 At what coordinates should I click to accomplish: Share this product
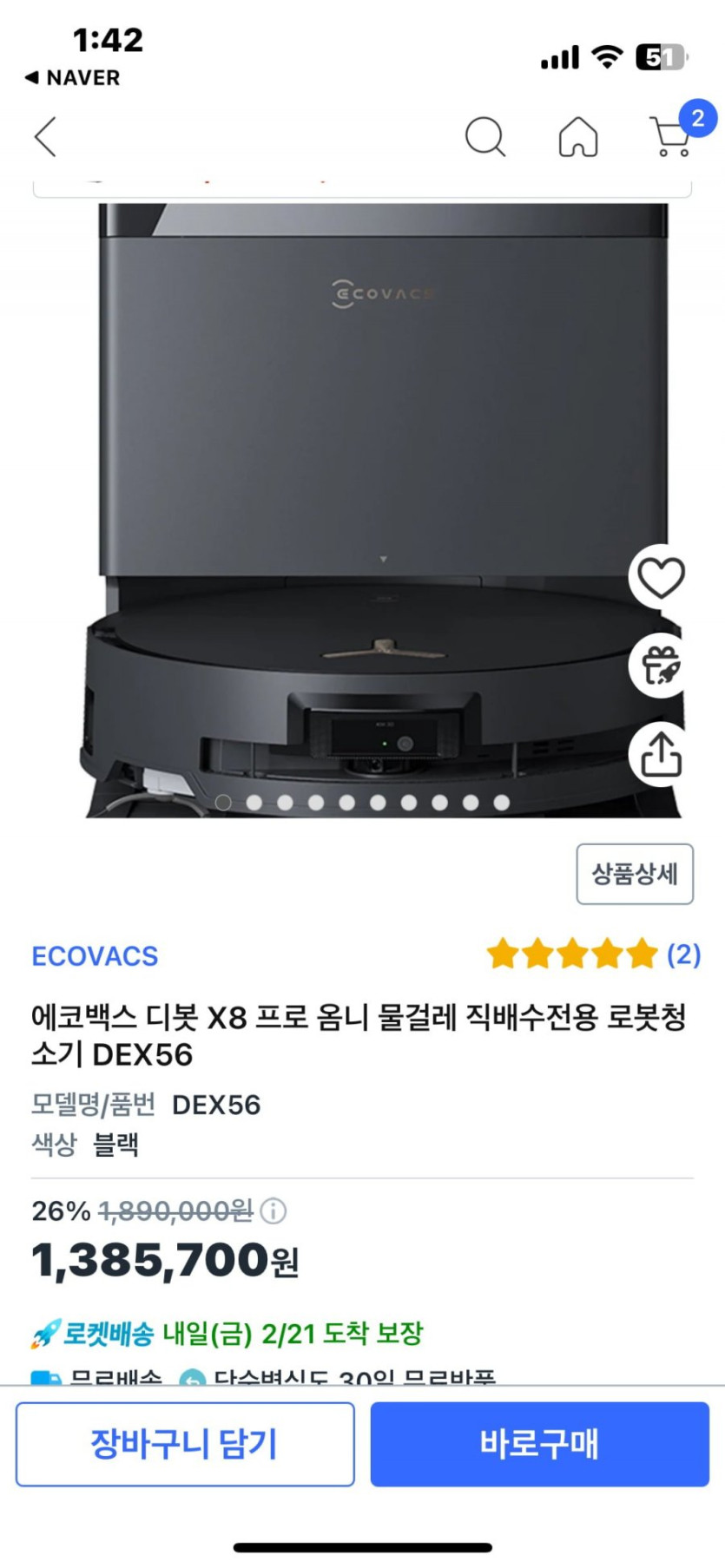[661, 754]
